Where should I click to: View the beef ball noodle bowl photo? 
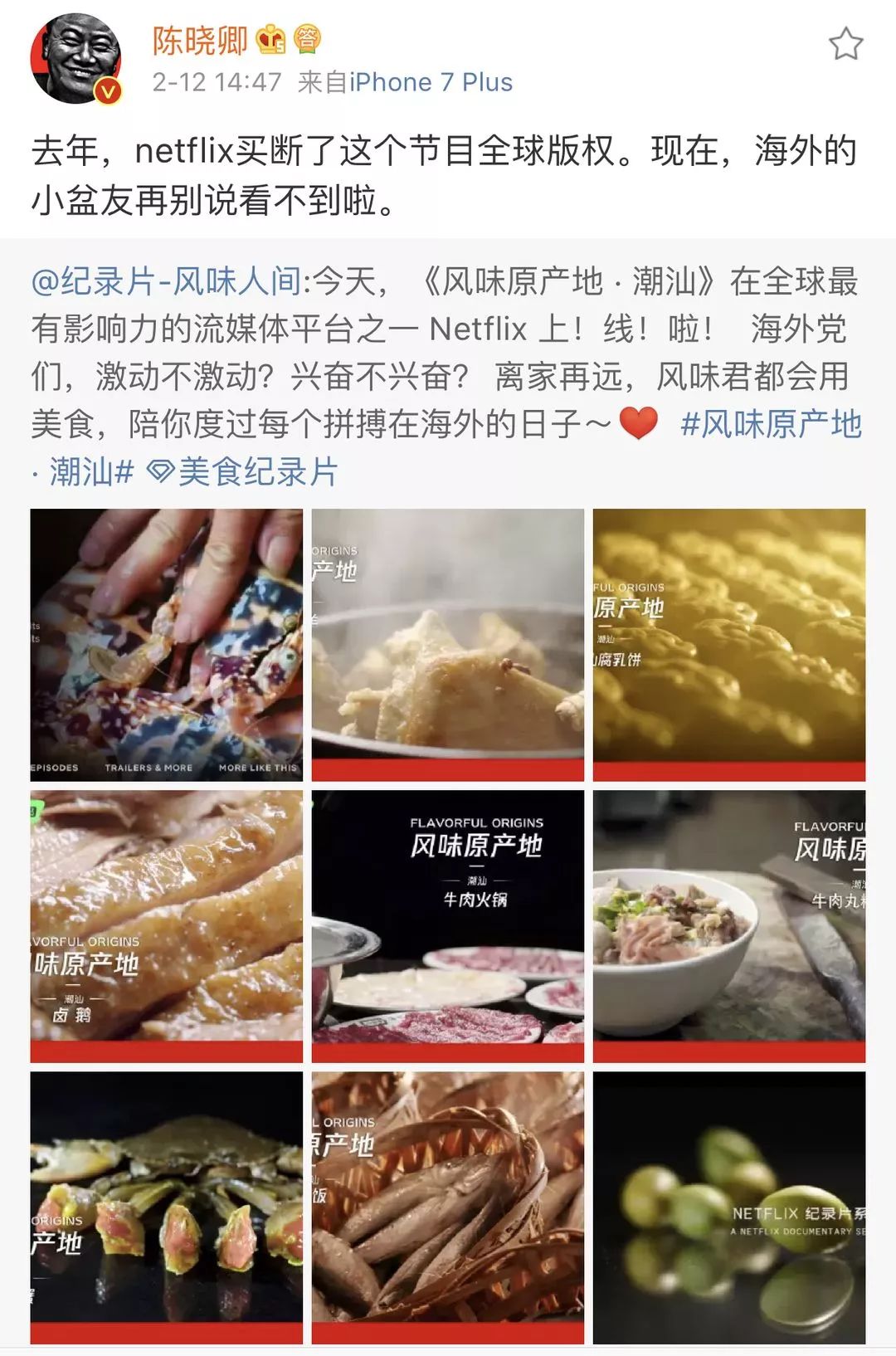[728, 925]
